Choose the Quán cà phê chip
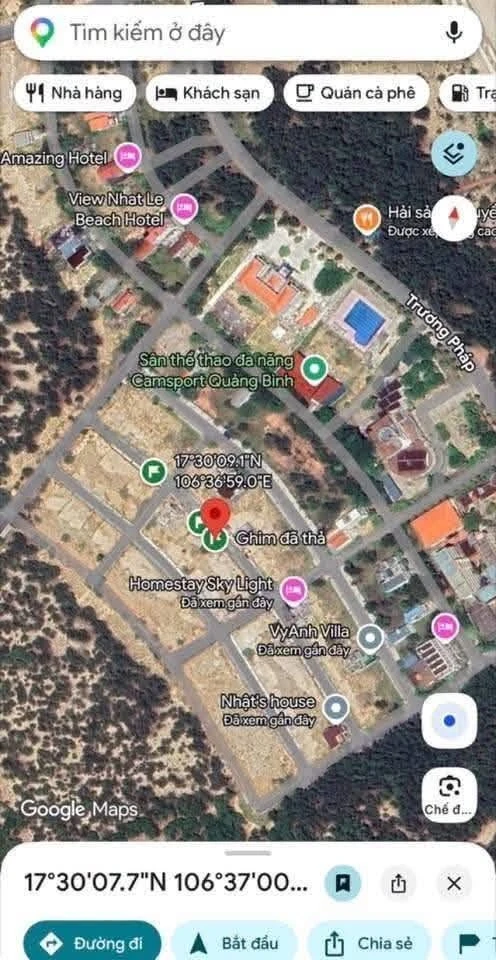The height and width of the screenshot is (960, 496). pos(356,93)
